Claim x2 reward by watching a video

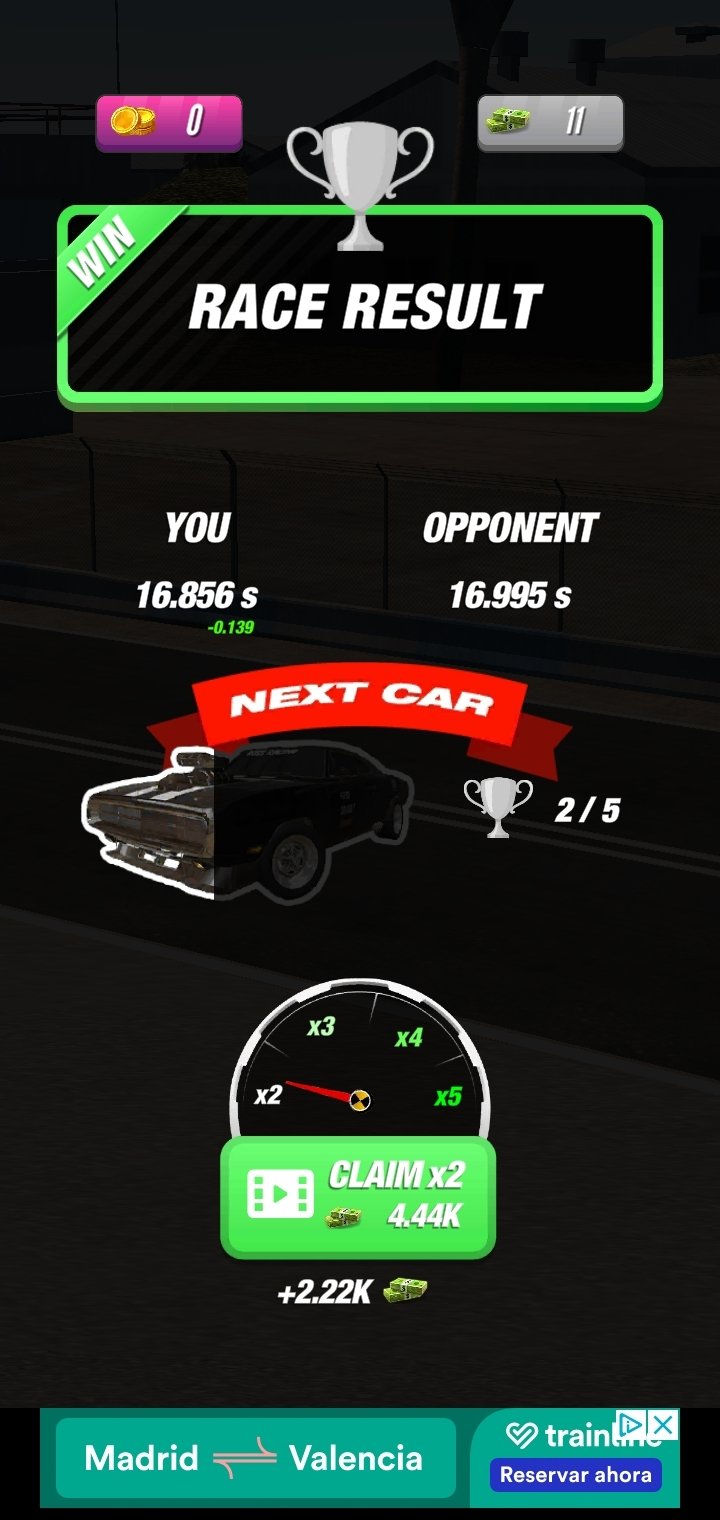[358, 1197]
